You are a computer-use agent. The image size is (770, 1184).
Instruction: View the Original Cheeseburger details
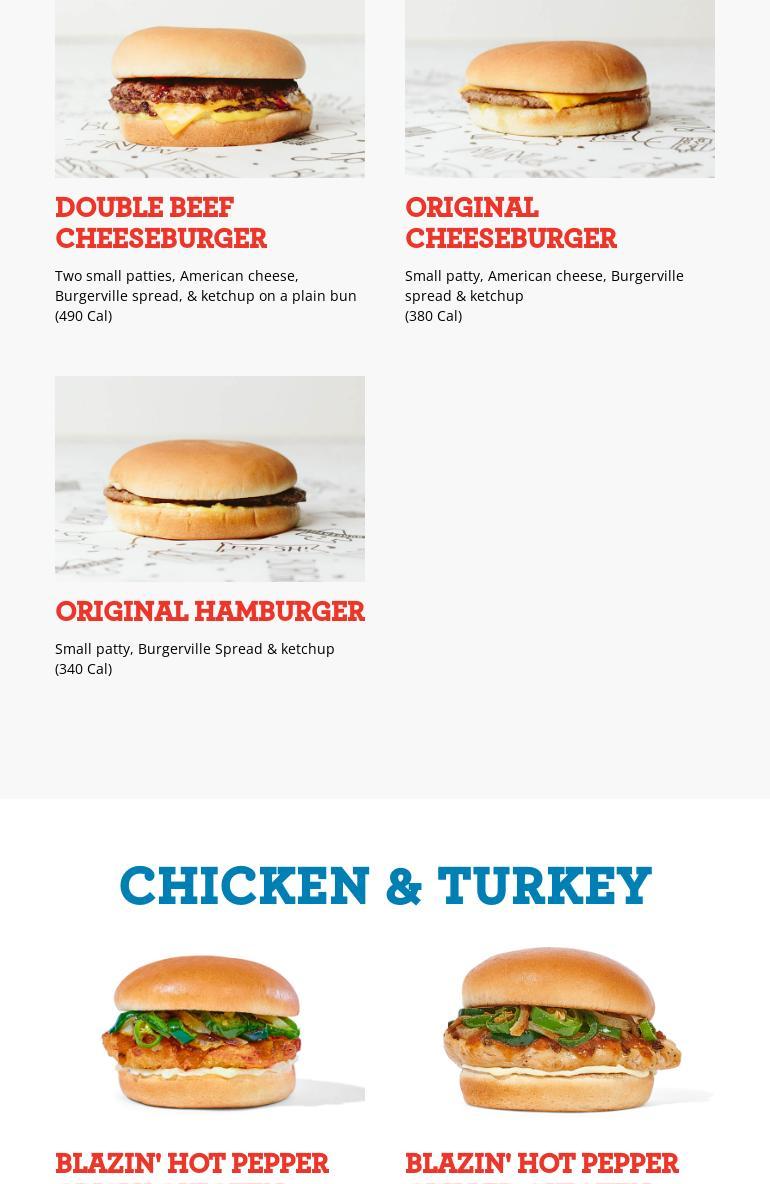(510, 223)
